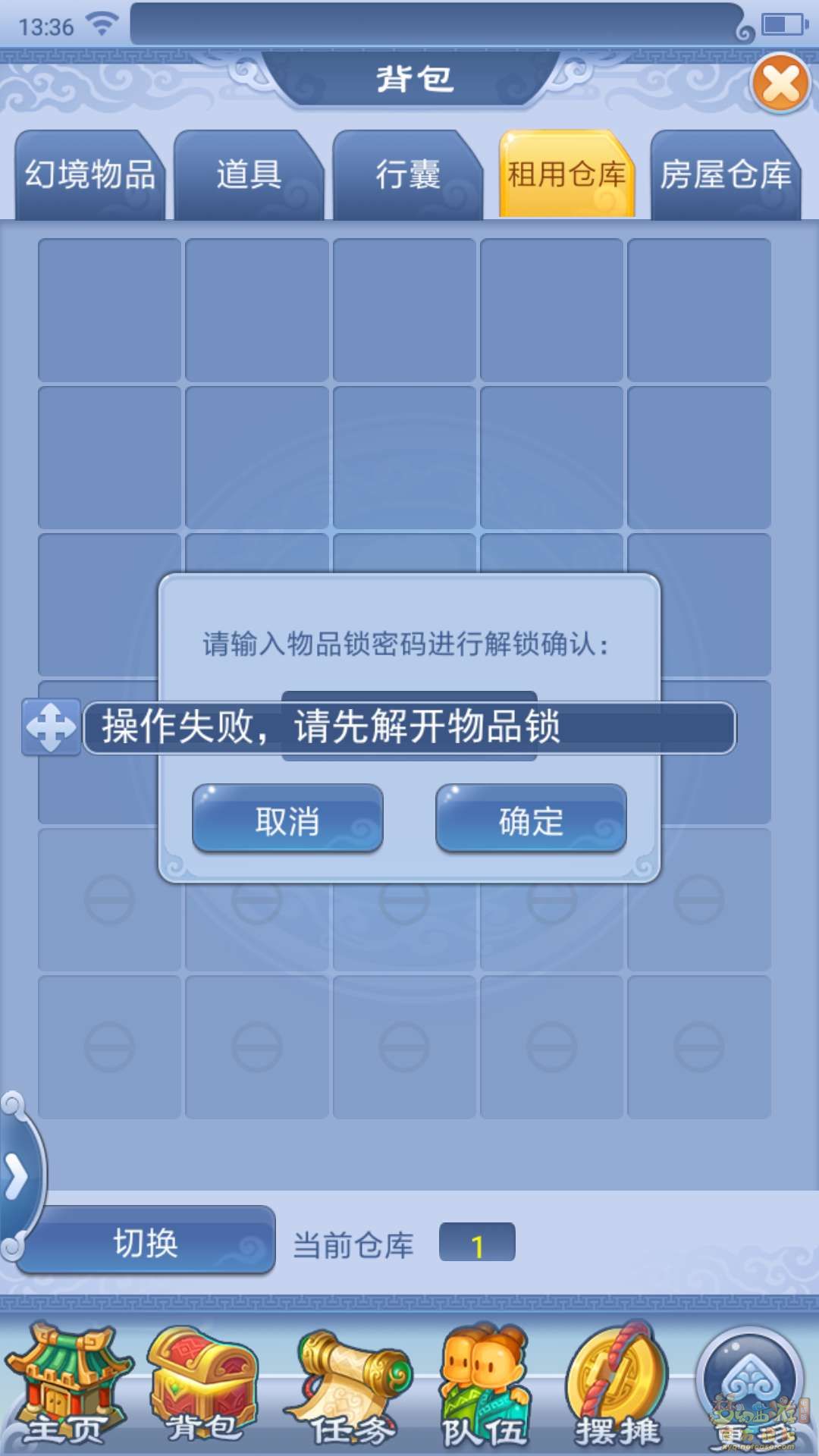Switch to the 房屋仓库 tab
Viewport: 819px width, 1456px height.
tap(725, 175)
